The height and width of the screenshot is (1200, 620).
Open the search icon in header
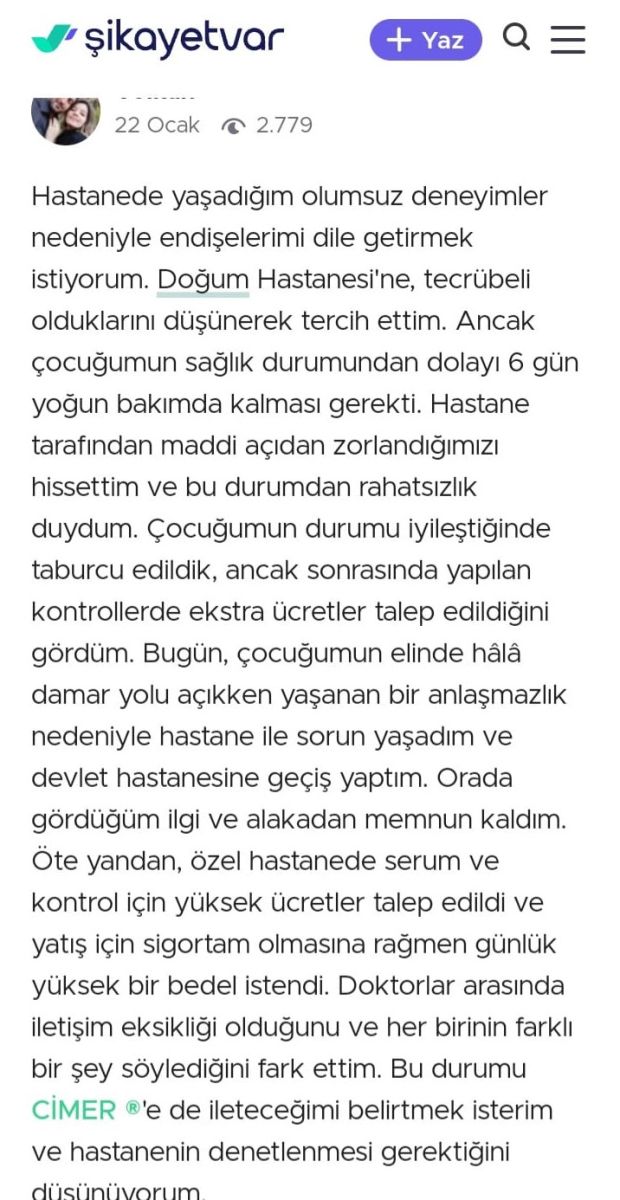point(516,38)
